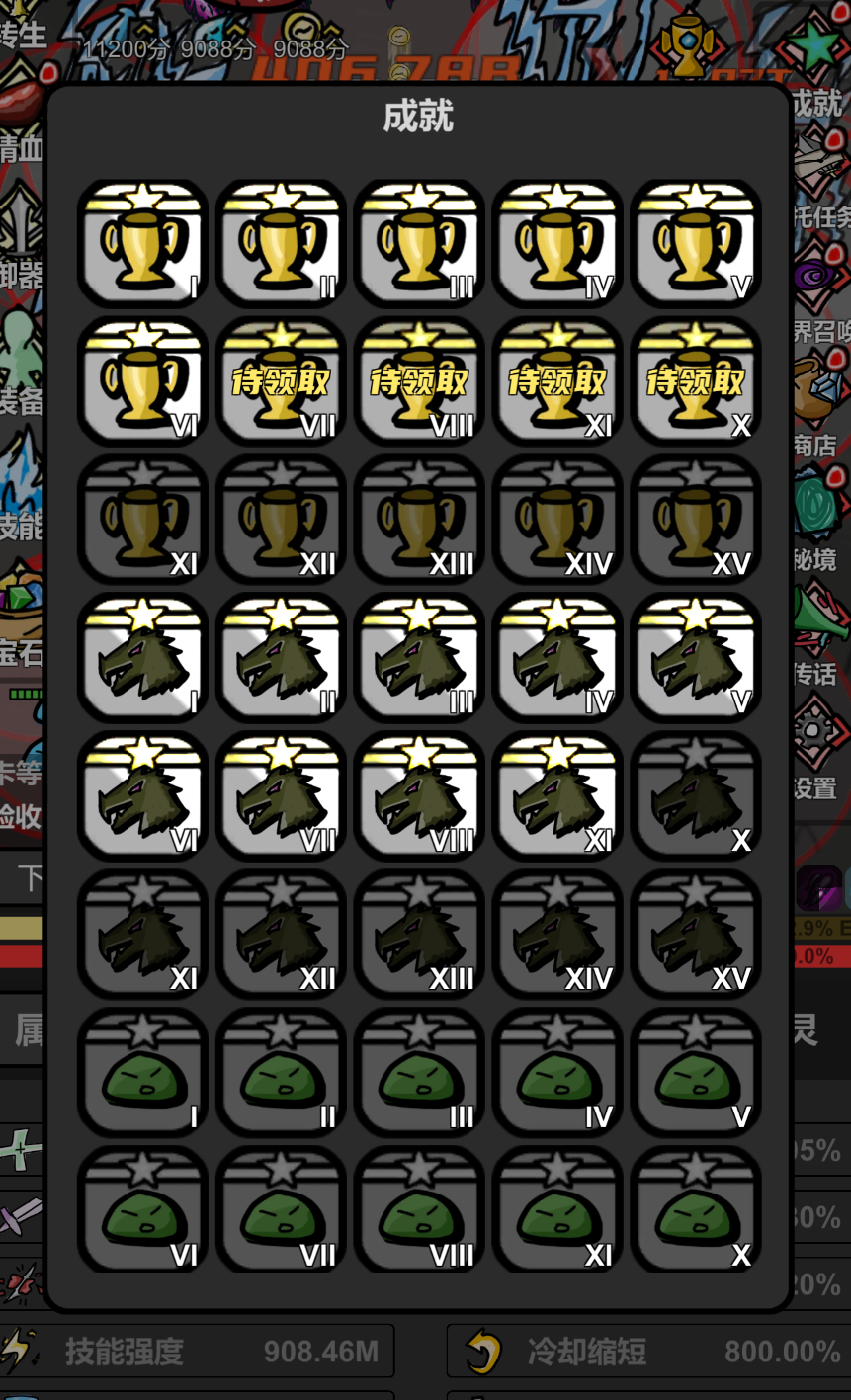The image size is (851, 1400).
Task: View slime achievement X
Action: point(696,1211)
